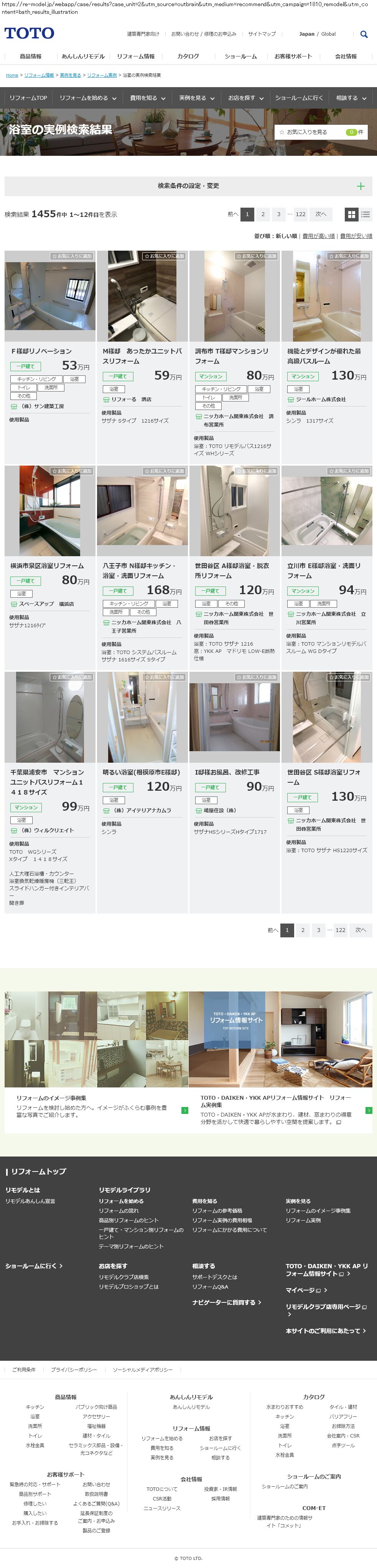
Task: Select the リフォーム事例 breadcrumb link
Action: (x=102, y=76)
